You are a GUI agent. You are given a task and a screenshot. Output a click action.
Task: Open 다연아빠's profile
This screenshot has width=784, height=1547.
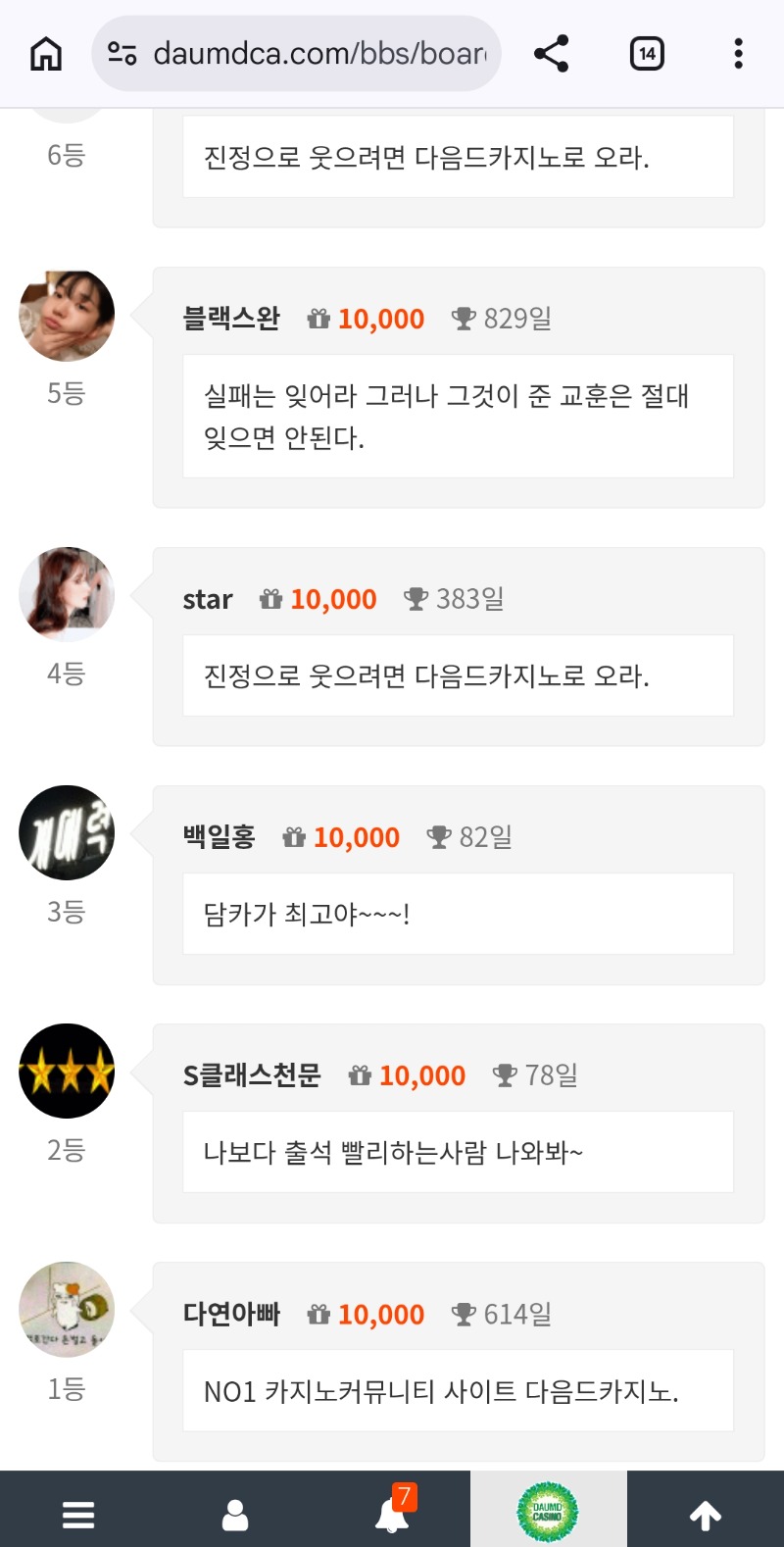click(231, 1314)
